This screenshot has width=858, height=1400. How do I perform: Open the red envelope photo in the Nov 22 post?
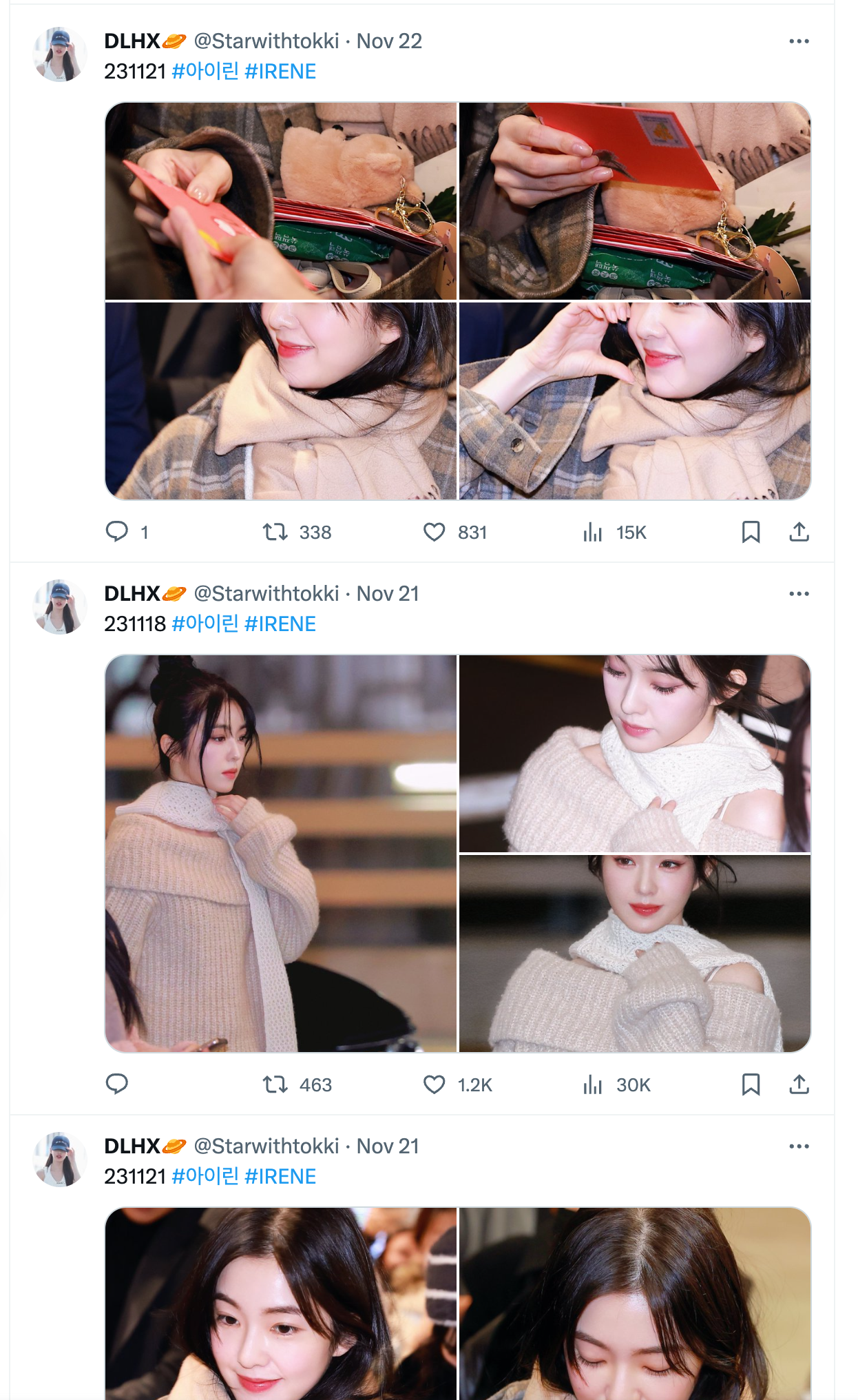tap(634, 201)
